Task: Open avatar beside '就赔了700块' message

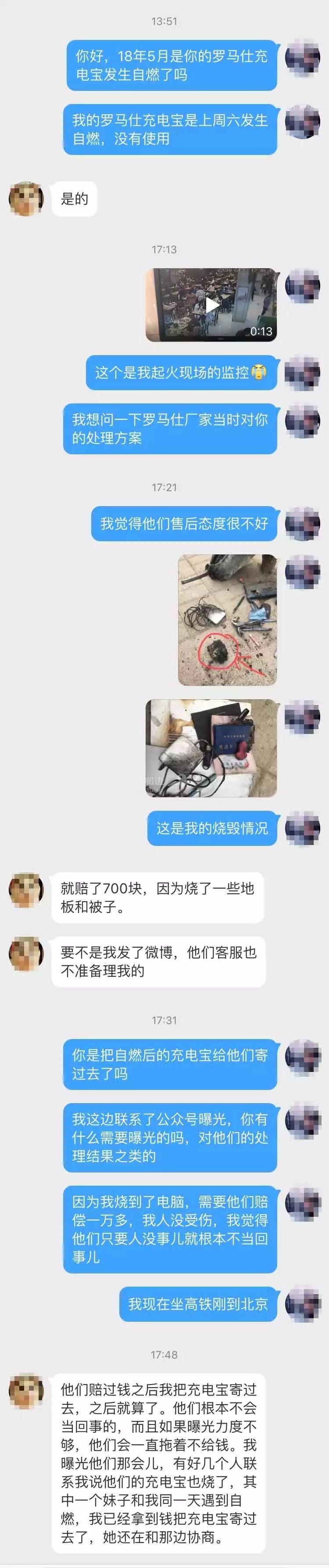Action: click(x=26, y=889)
